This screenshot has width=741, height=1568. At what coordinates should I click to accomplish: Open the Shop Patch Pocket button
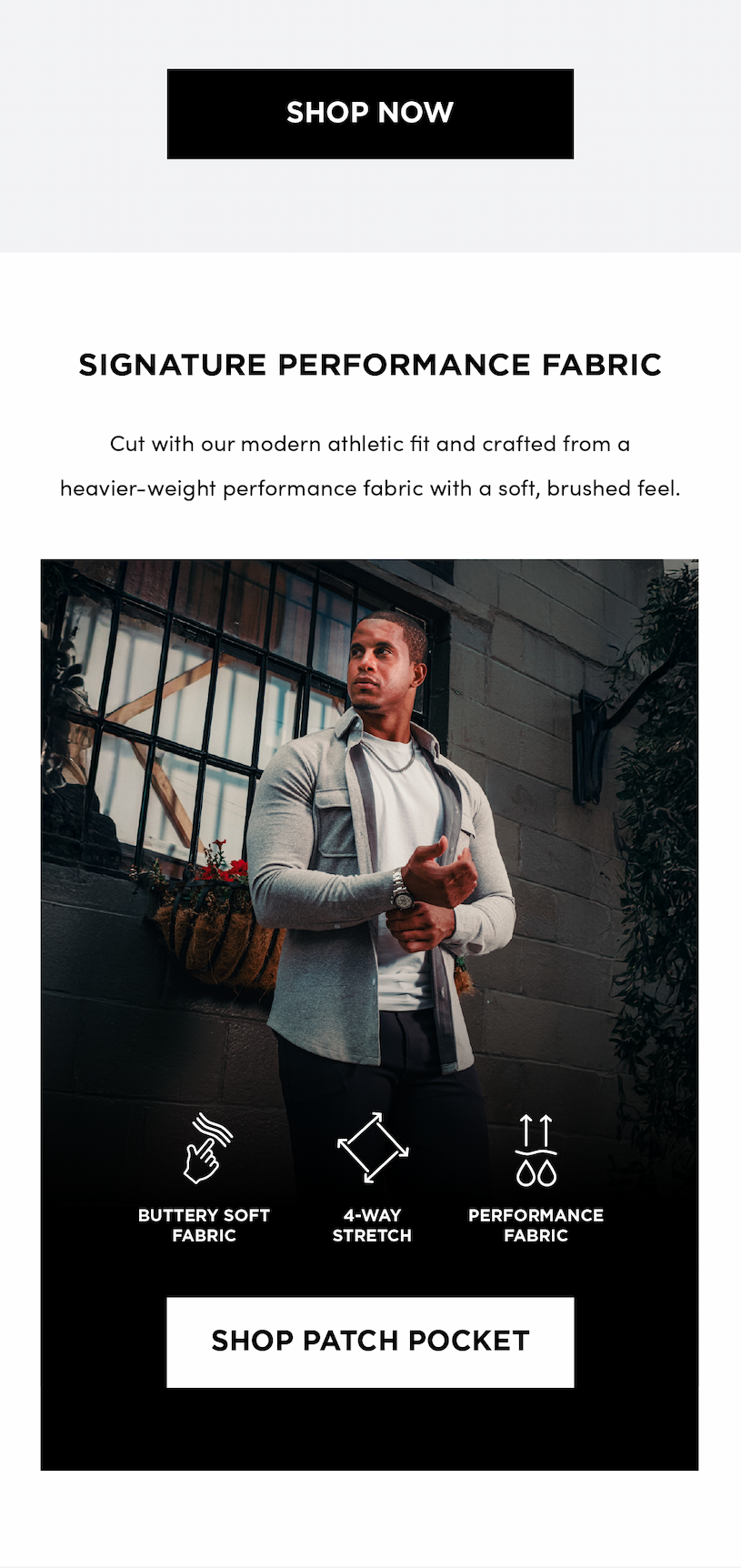[370, 1342]
